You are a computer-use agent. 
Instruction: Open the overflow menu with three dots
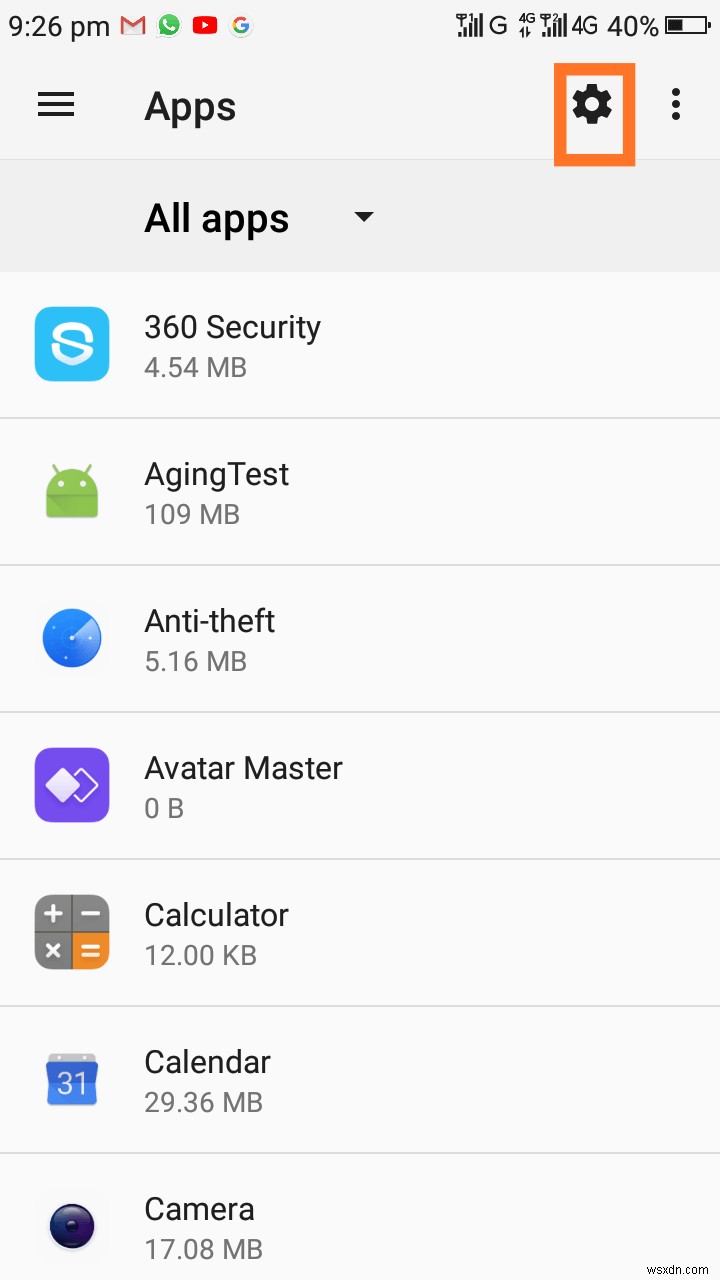pyautogui.click(x=676, y=103)
